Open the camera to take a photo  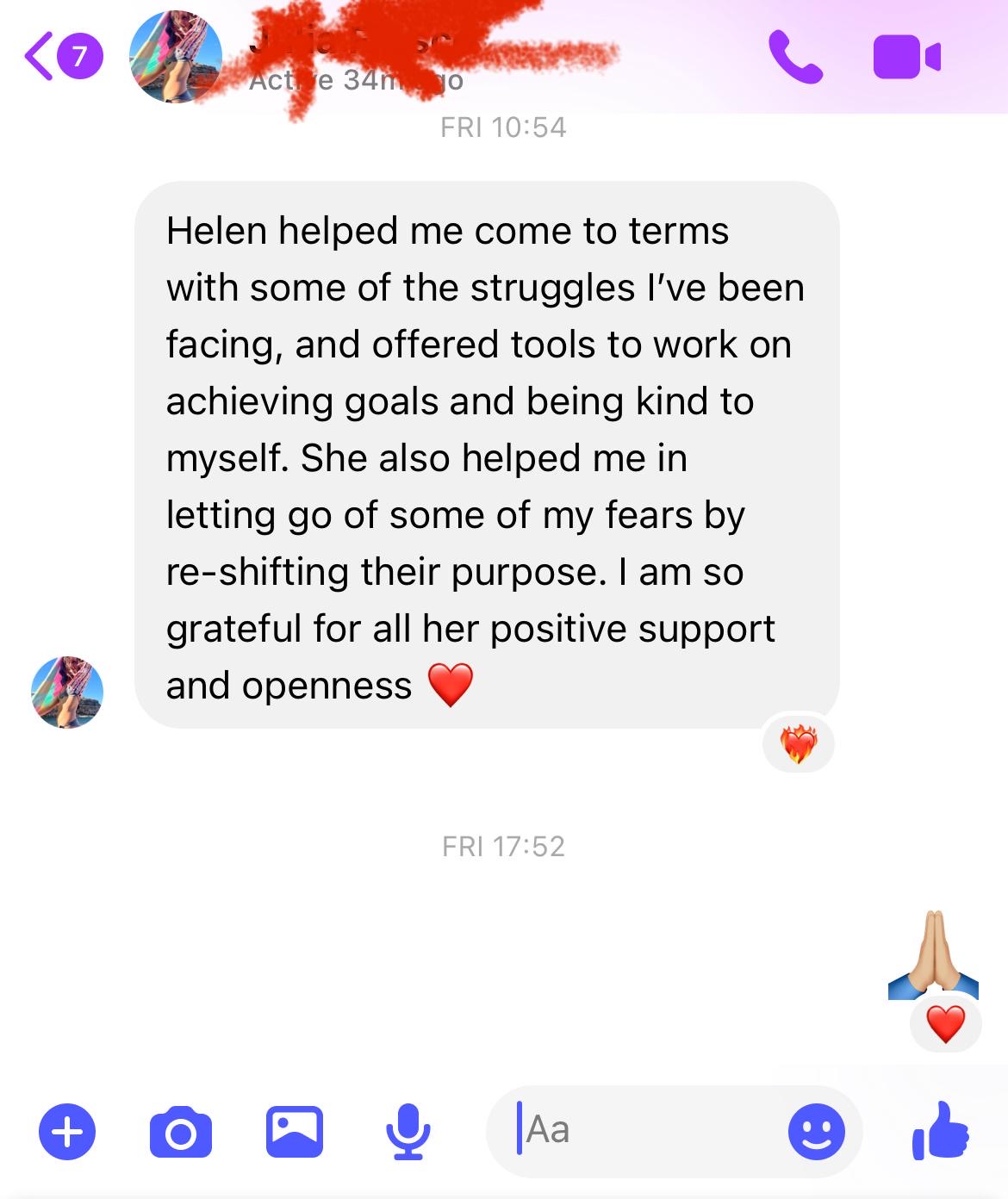(x=180, y=1132)
